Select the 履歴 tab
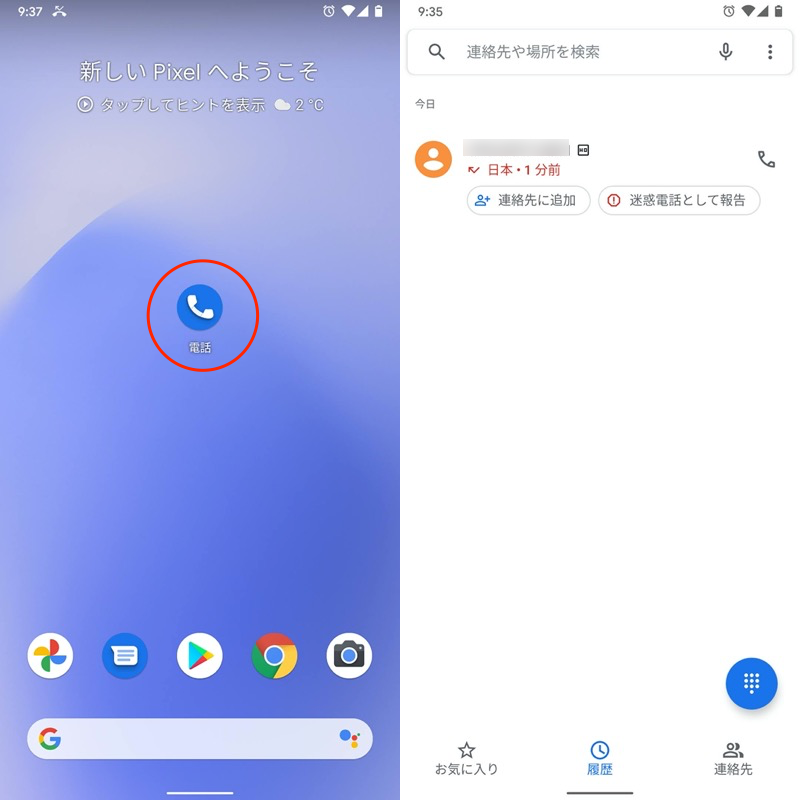800x800 pixels. click(600, 759)
